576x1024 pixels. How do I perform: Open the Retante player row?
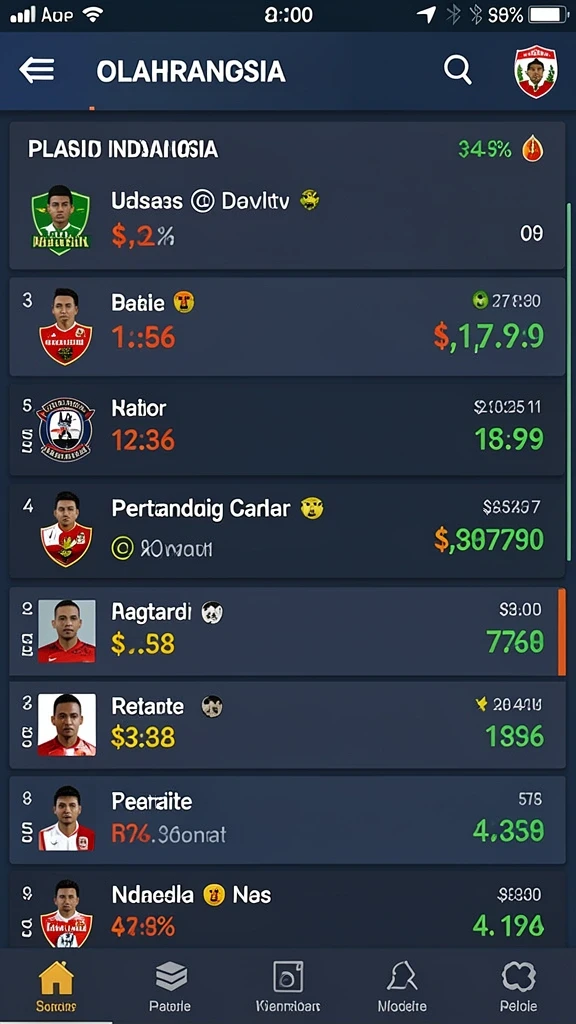click(287, 725)
